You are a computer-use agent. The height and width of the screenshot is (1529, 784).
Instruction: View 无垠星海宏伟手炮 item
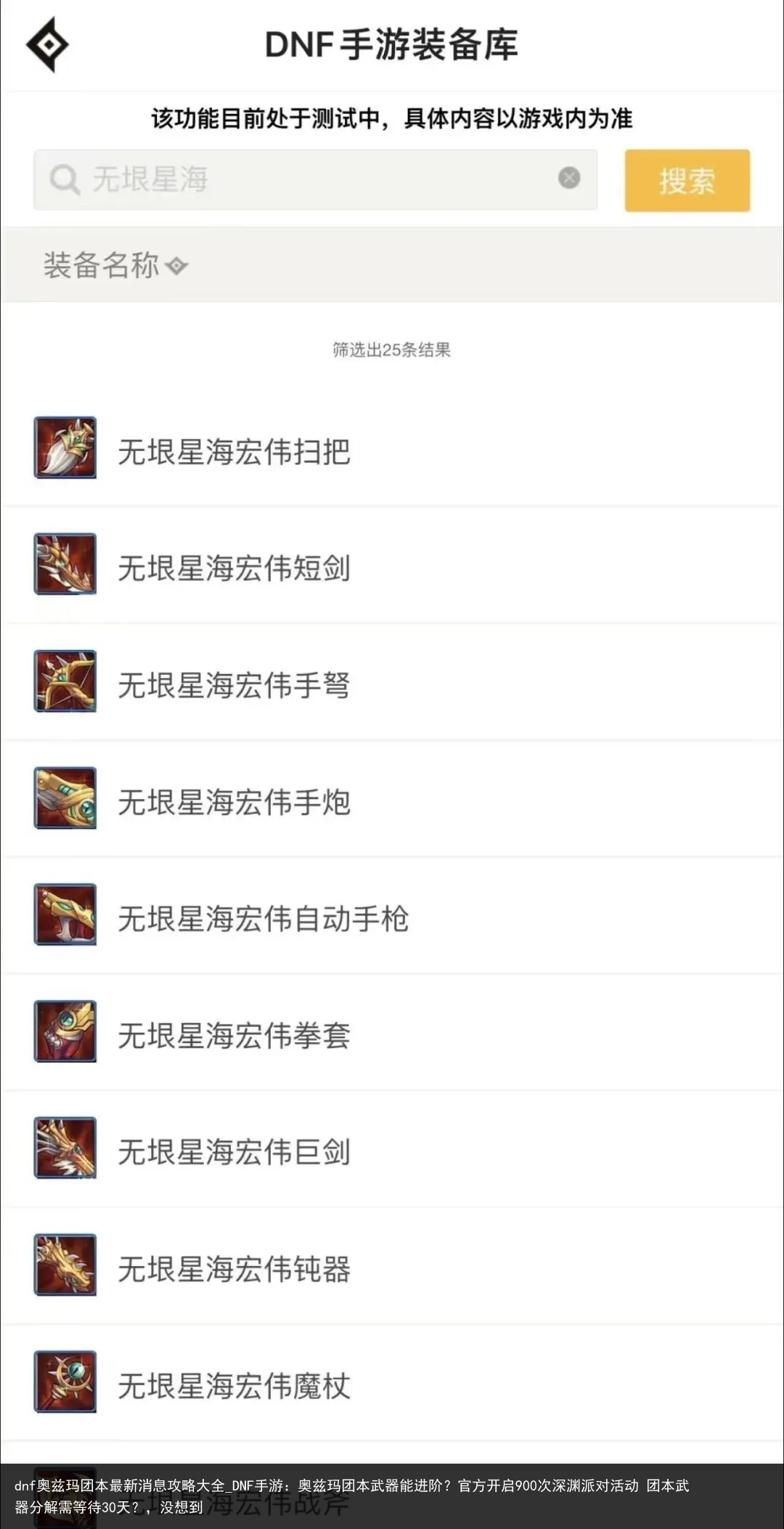[x=234, y=802]
